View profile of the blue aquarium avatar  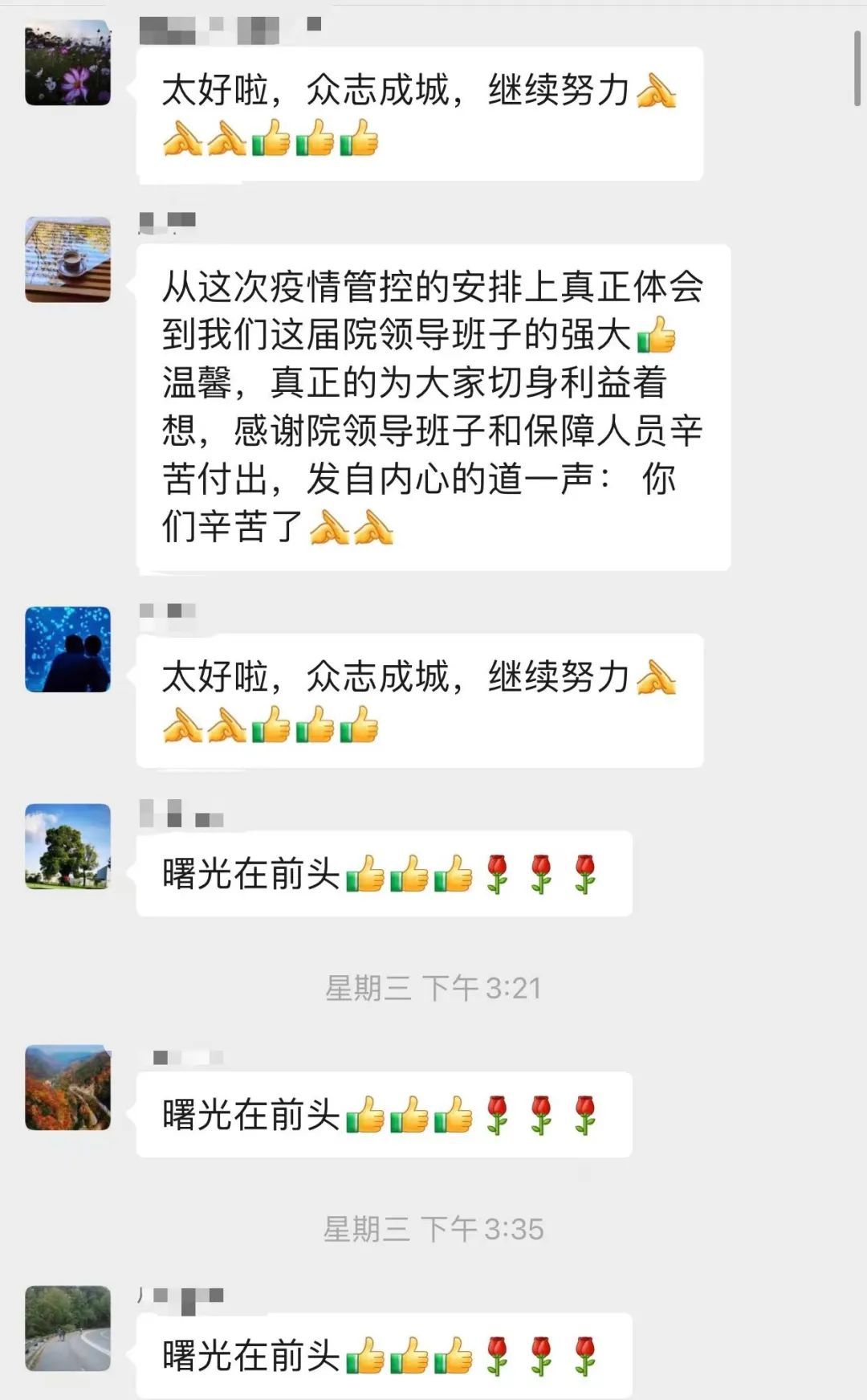[68, 649]
